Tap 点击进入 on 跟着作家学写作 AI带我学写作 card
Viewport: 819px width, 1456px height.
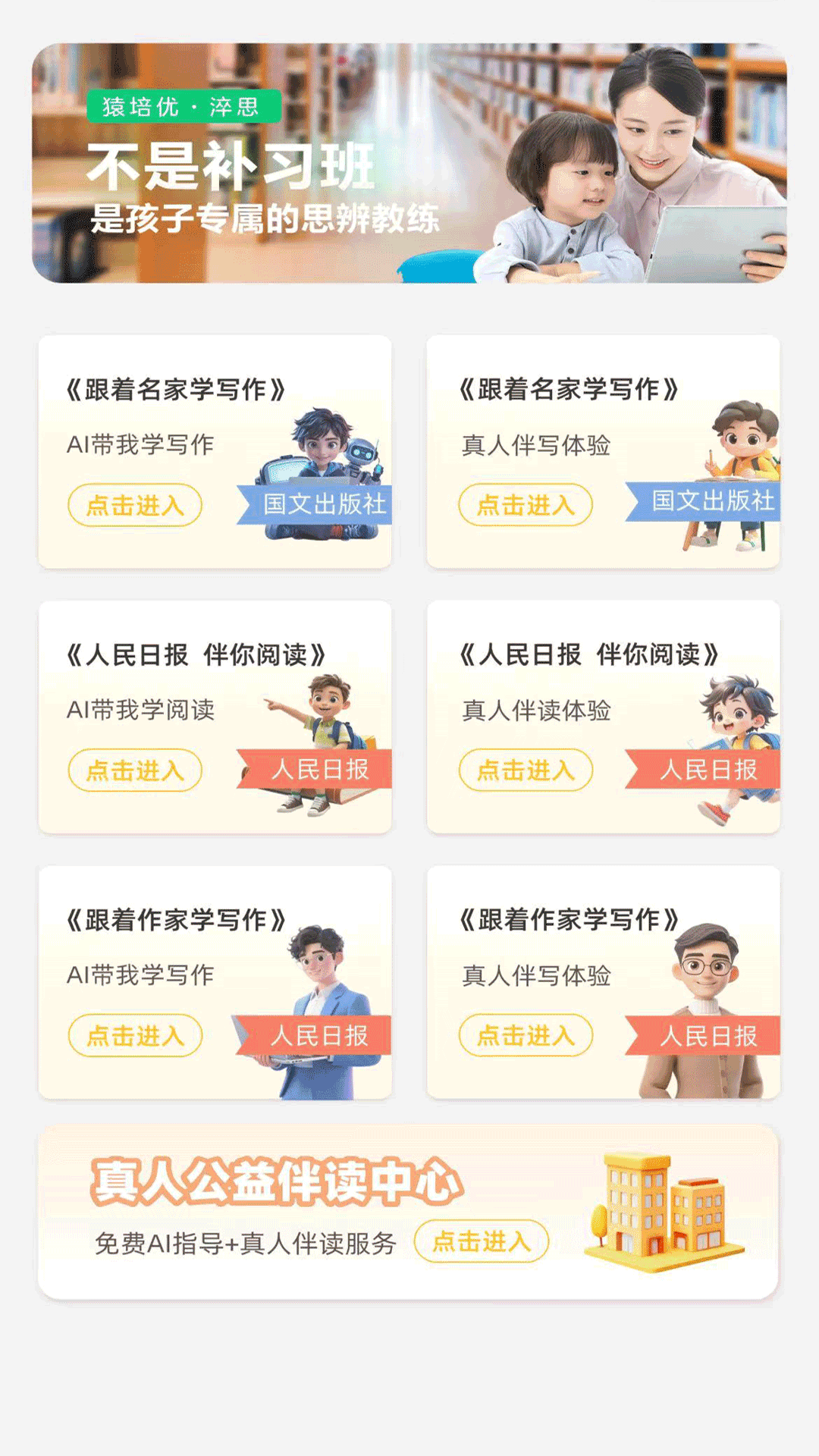(135, 1036)
